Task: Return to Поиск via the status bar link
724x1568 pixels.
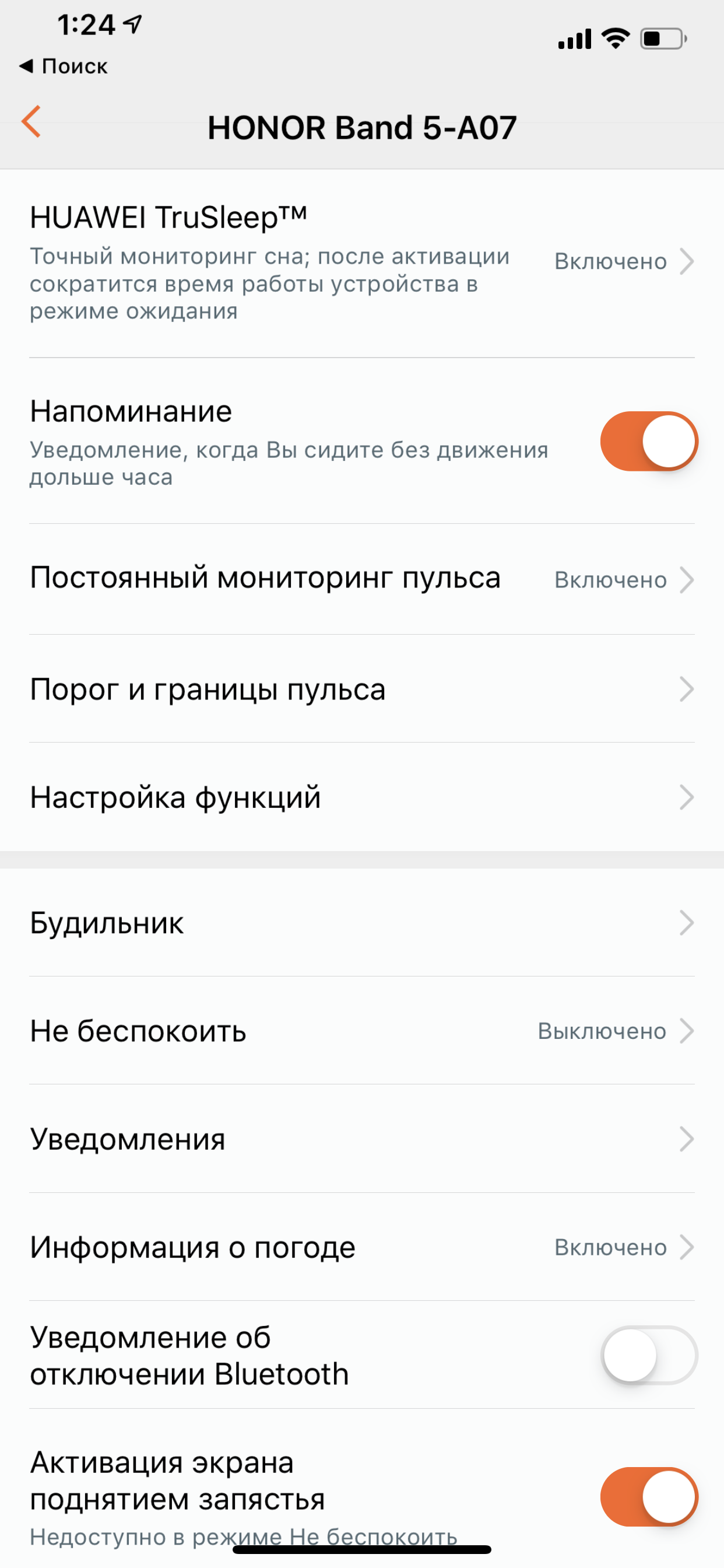Action: (x=64, y=66)
